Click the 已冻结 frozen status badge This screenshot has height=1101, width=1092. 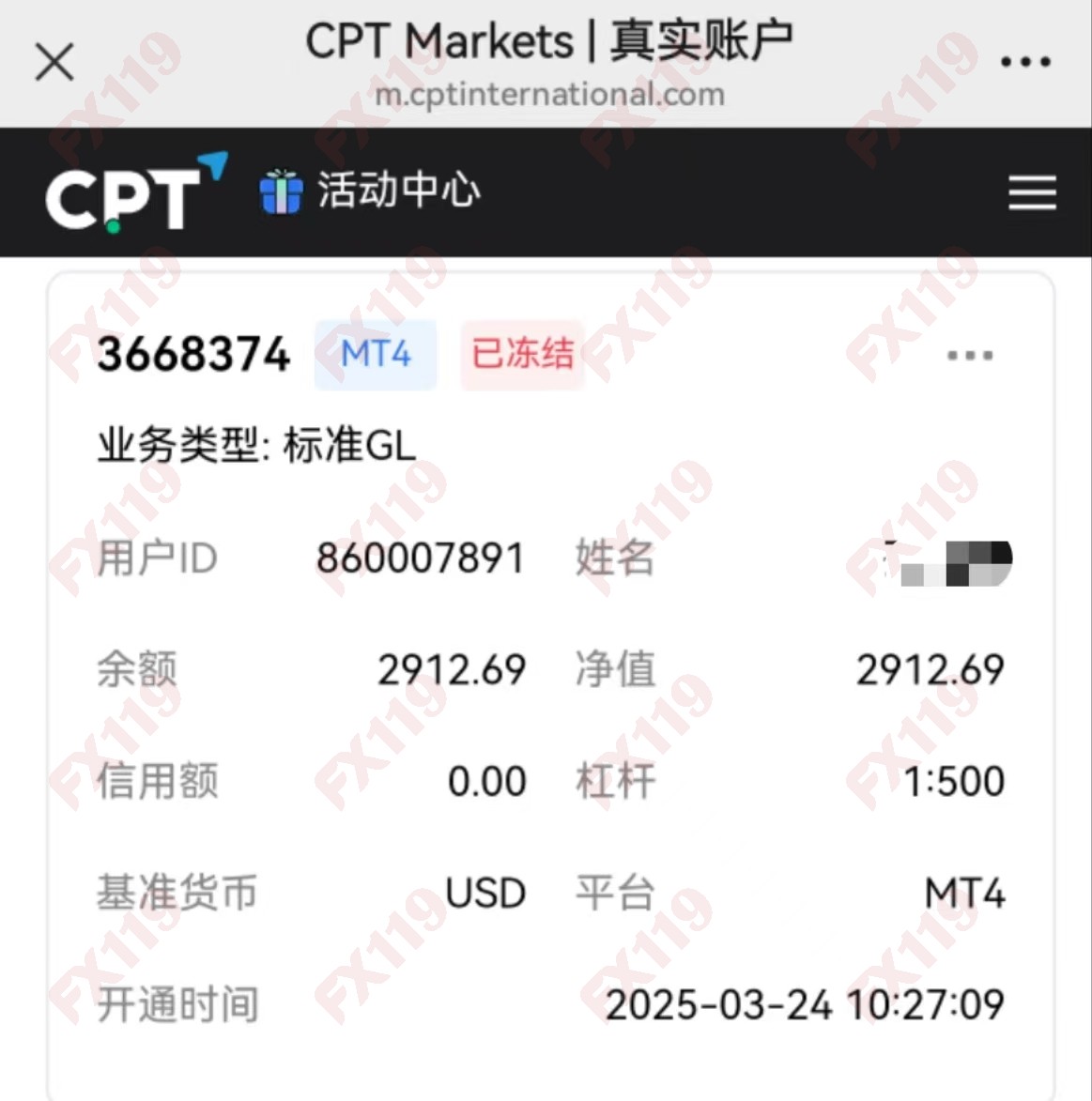tap(522, 354)
